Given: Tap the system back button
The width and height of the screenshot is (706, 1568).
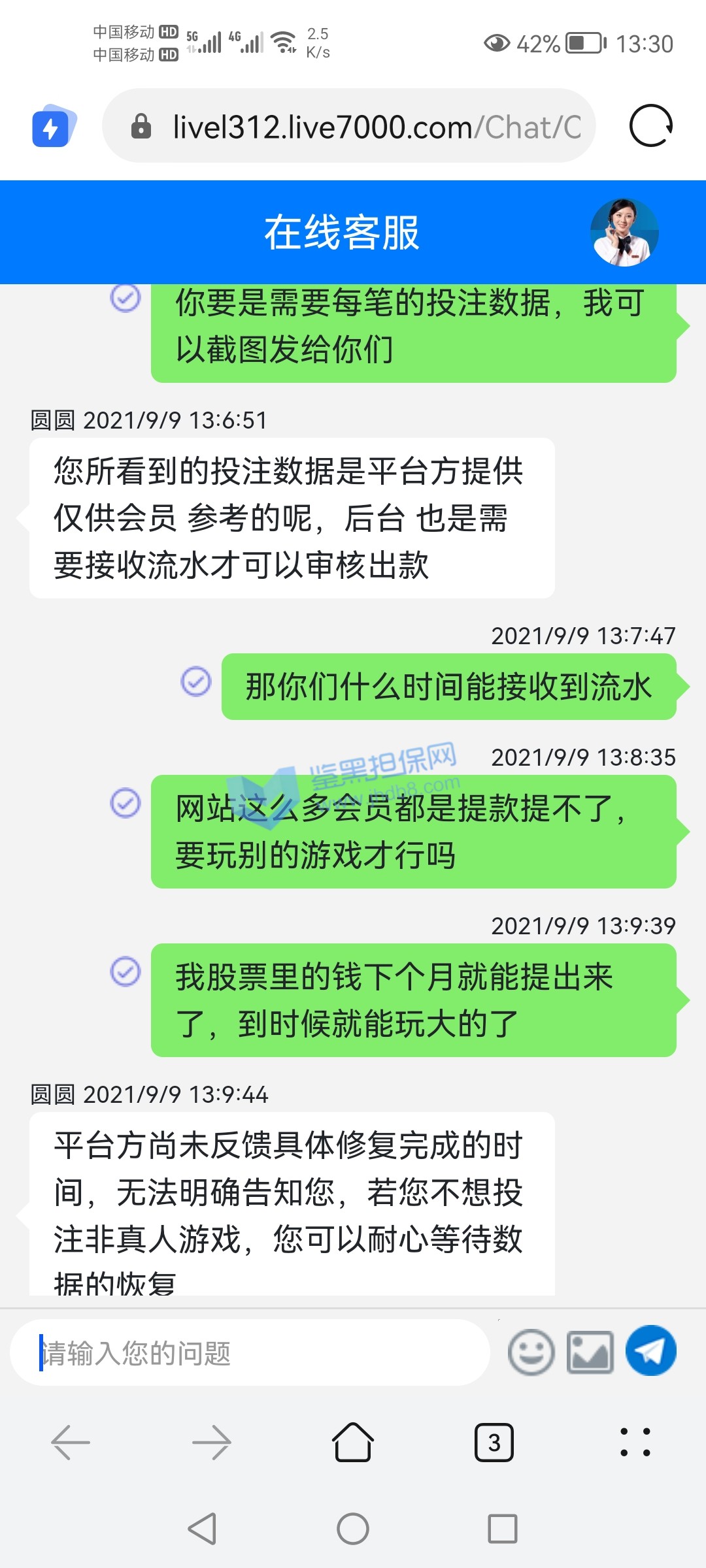Looking at the screenshot, I should 202,1529.
